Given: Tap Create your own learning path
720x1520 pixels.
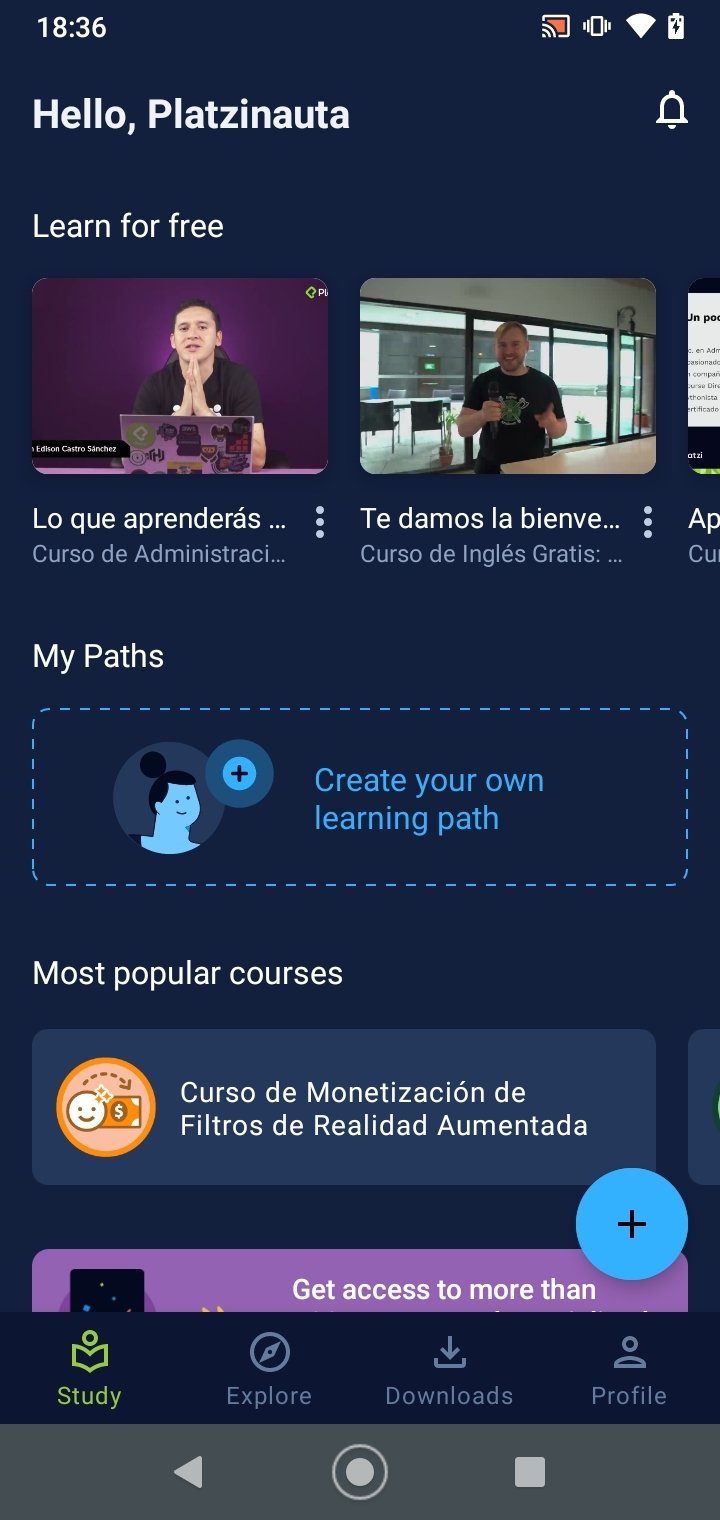Looking at the screenshot, I should [360, 798].
